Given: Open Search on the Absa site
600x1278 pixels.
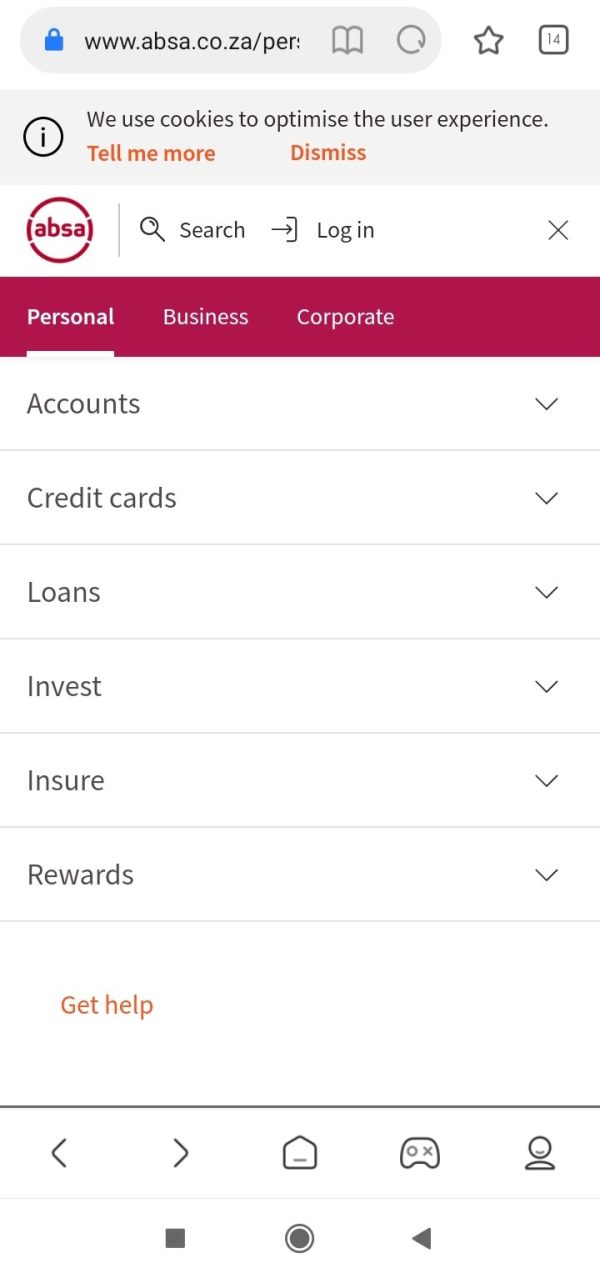Looking at the screenshot, I should (192, 230).
